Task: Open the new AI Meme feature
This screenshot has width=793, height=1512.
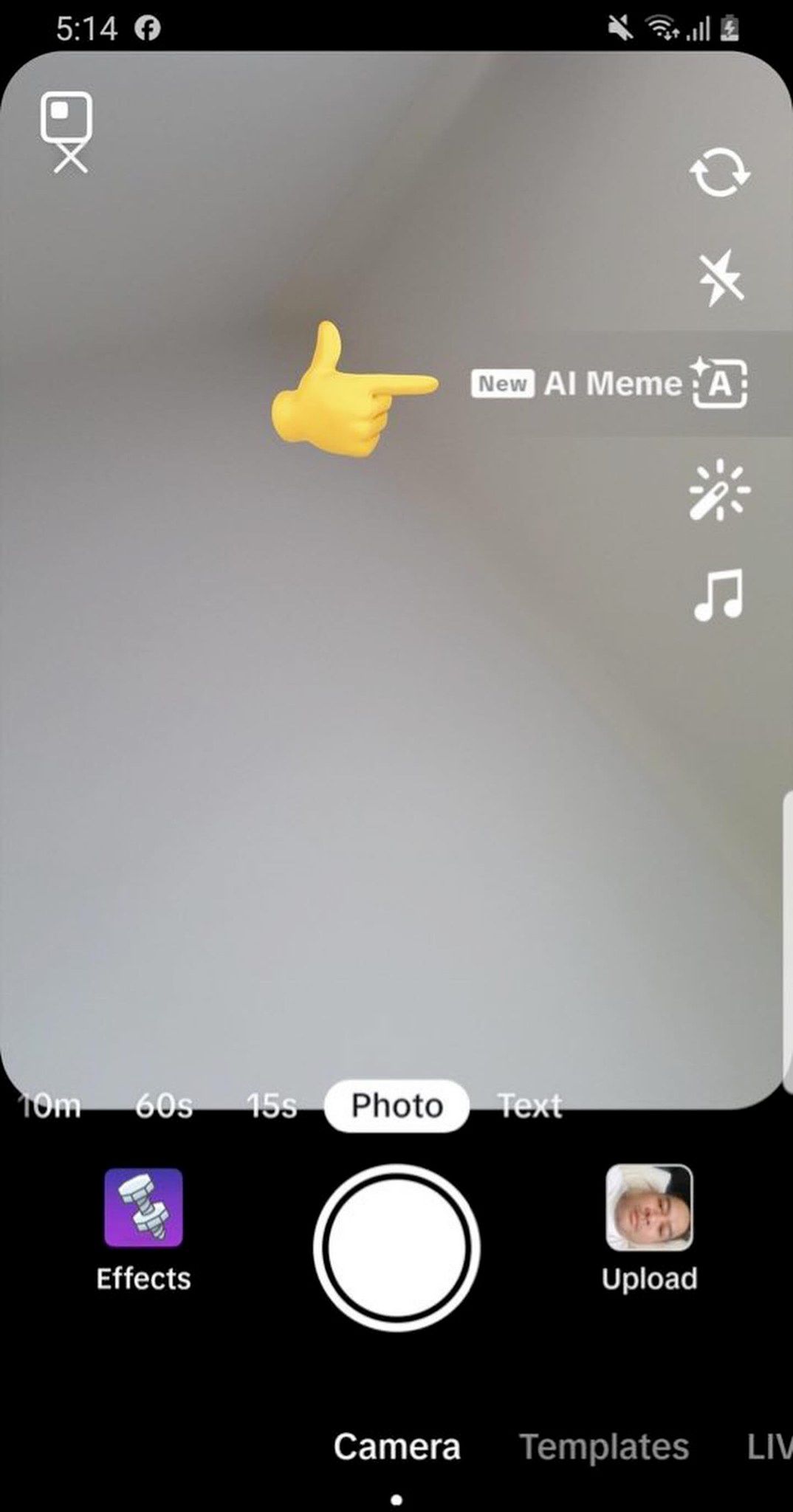Action: [x=719, y=384]
